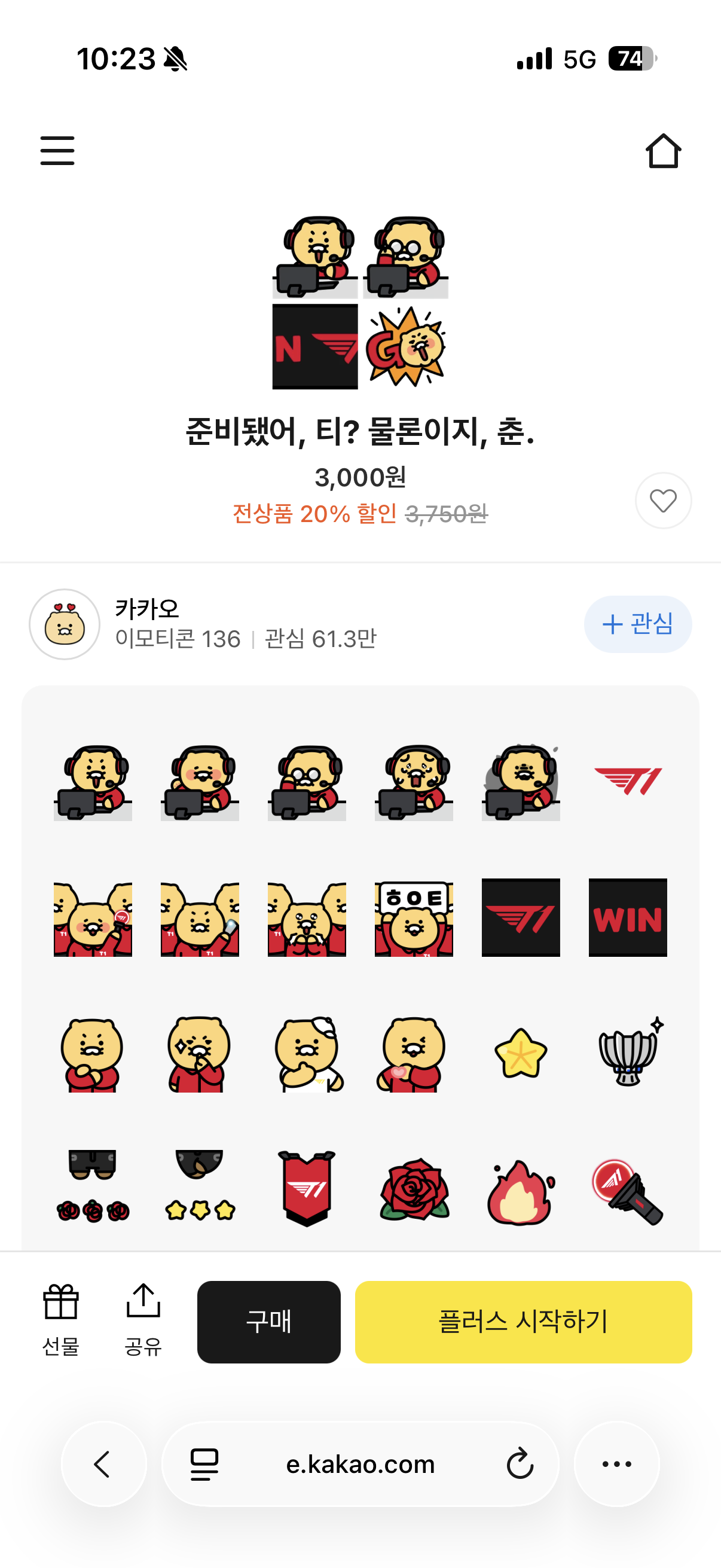Screen dimensions: 721x1568
Task: Preview the yellow star emoticon
Action: point(521,1053)
